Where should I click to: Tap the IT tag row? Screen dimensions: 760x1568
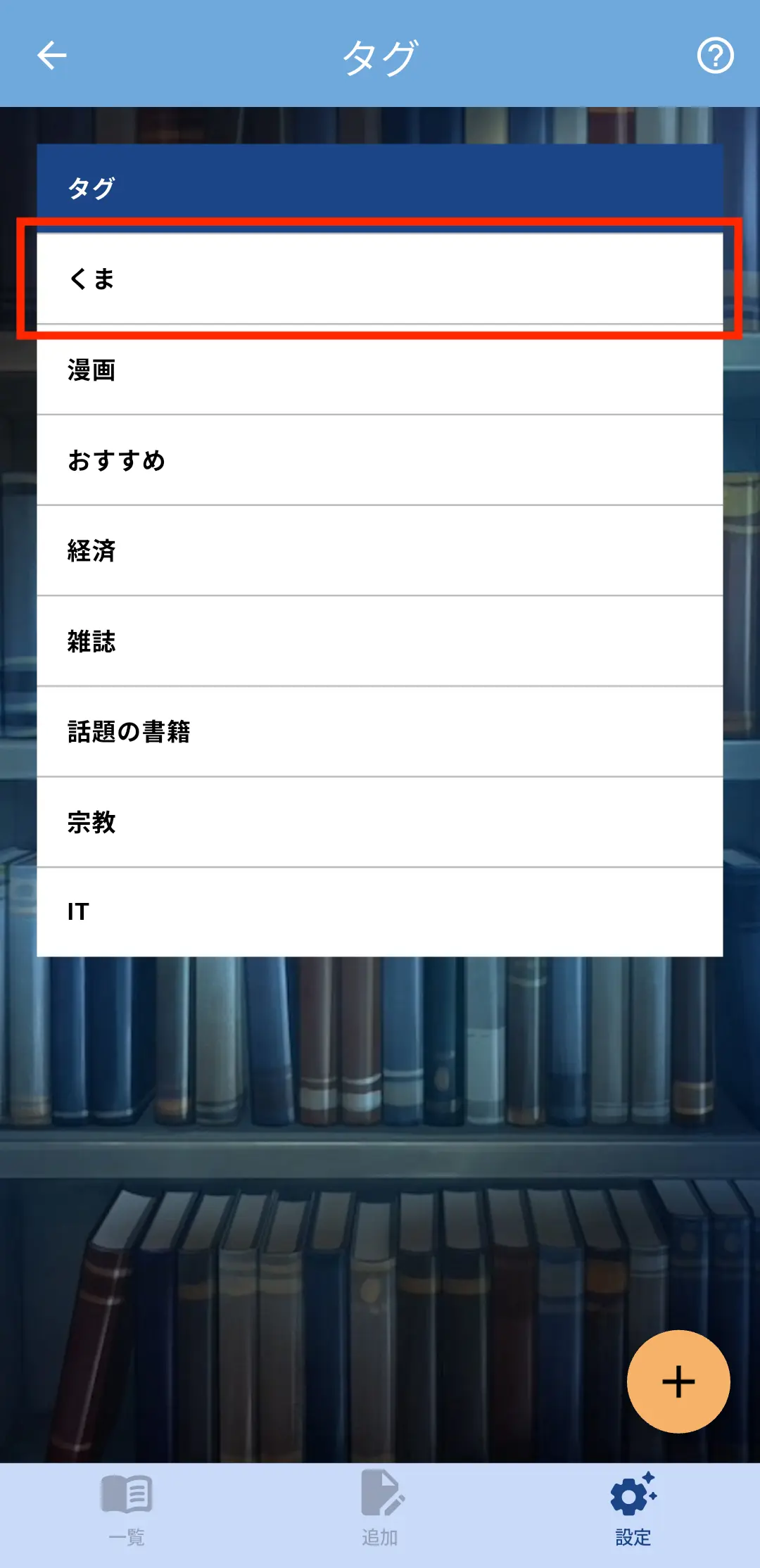point(380,912)
